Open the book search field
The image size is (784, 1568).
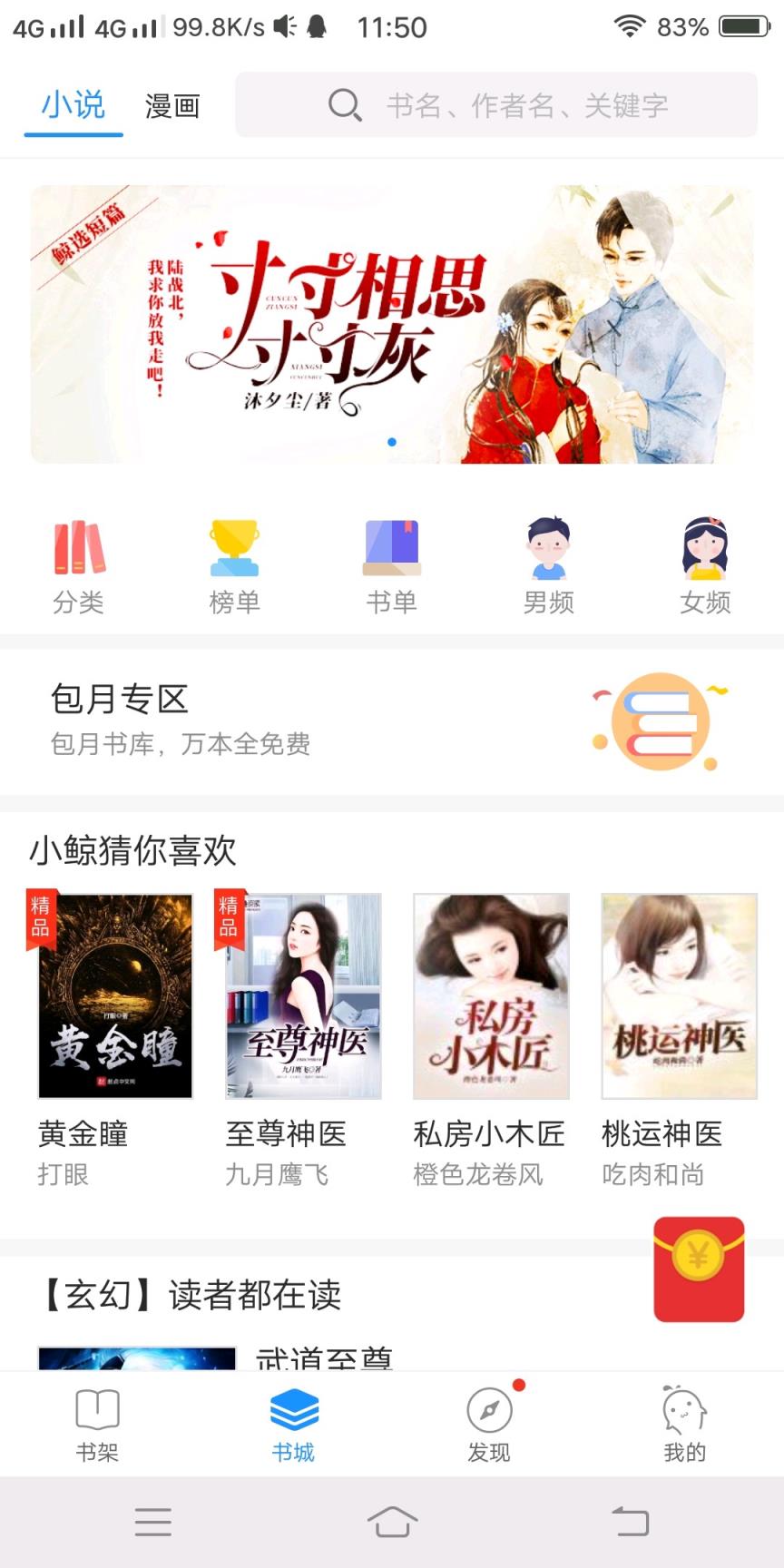496,105
